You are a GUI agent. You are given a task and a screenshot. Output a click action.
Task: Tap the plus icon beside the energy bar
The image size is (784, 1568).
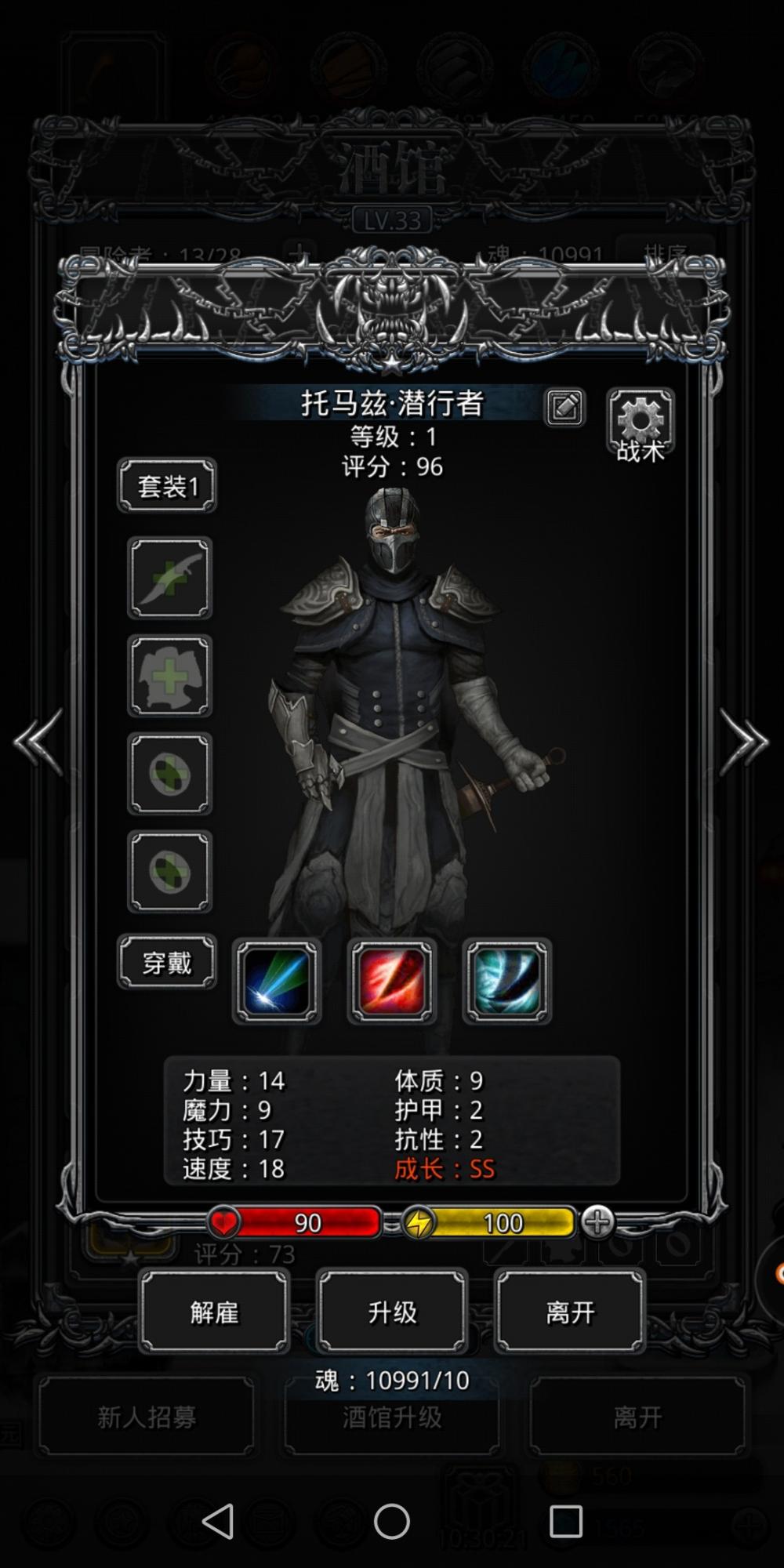click(x=597, y=1222)
